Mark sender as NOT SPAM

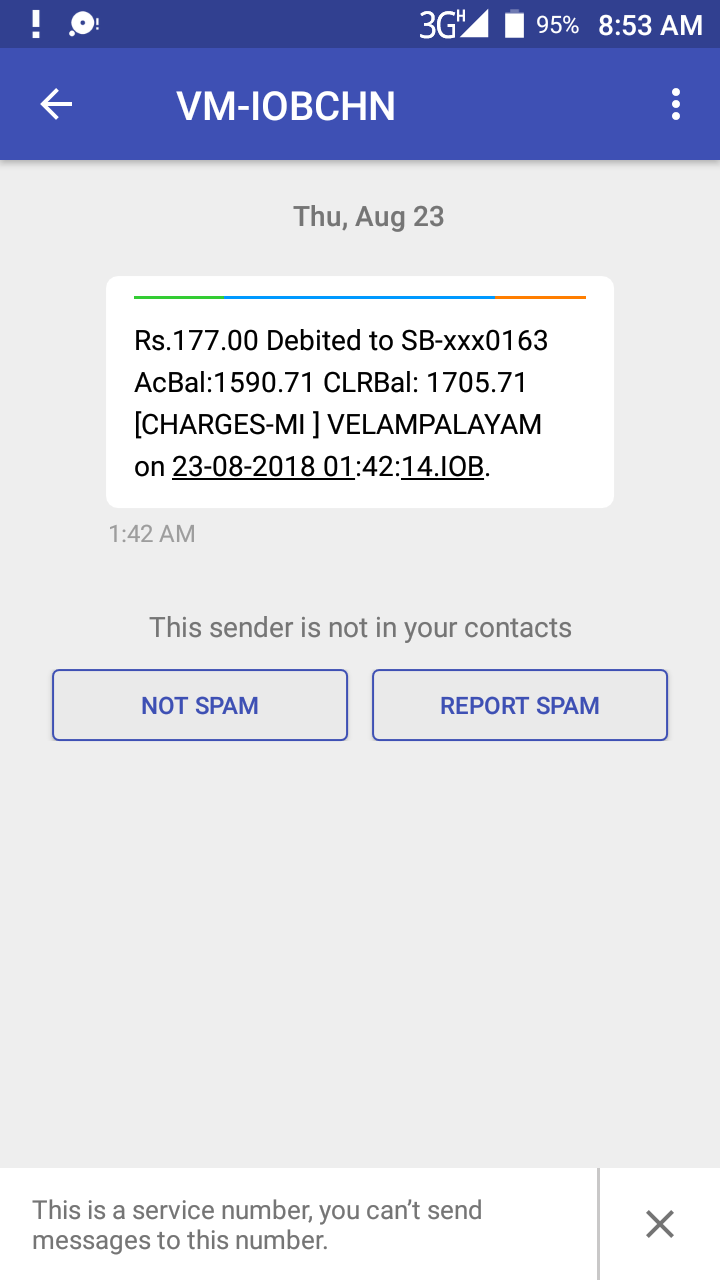coord(200,705)
